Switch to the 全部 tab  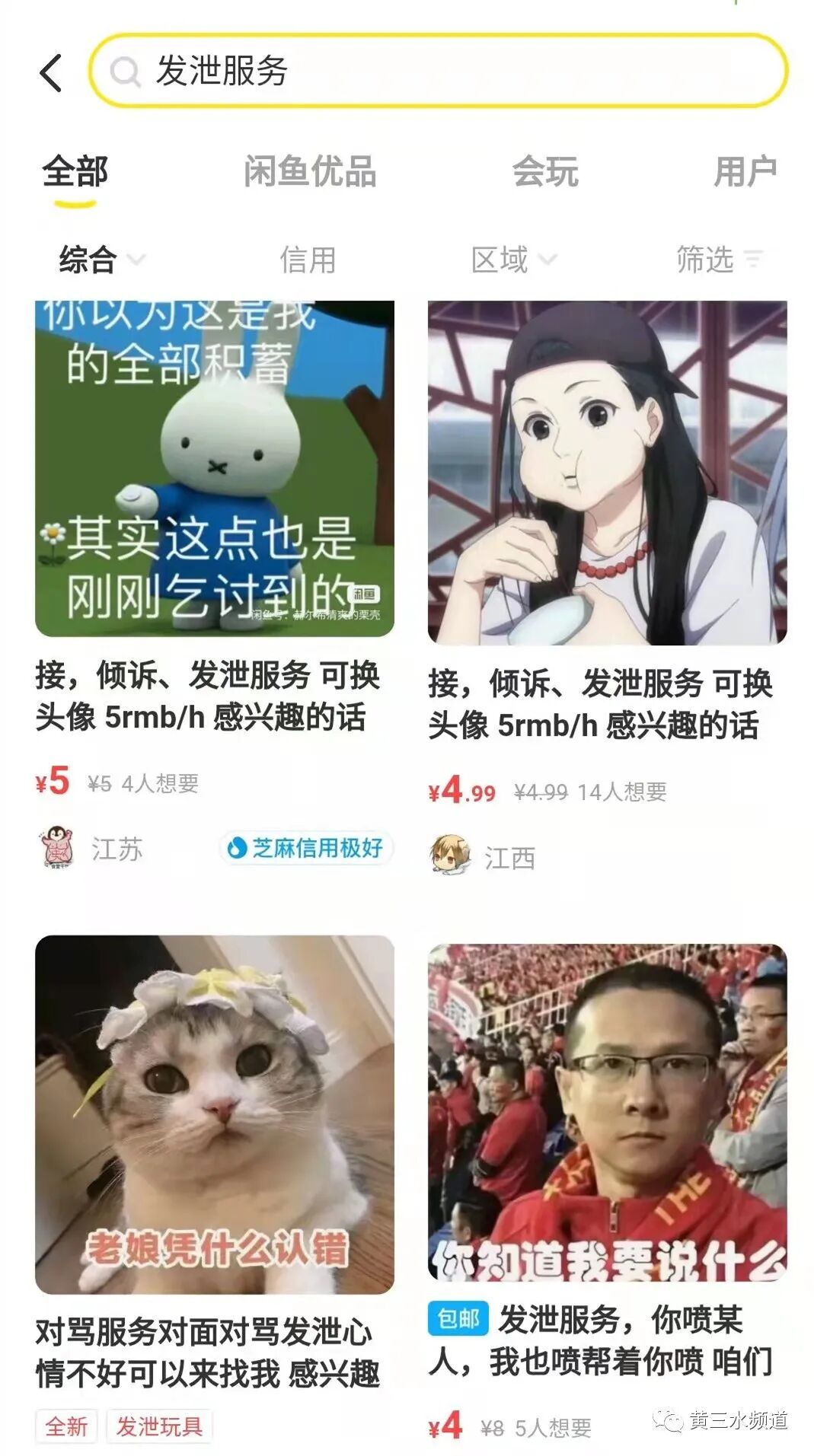point(75,172)
